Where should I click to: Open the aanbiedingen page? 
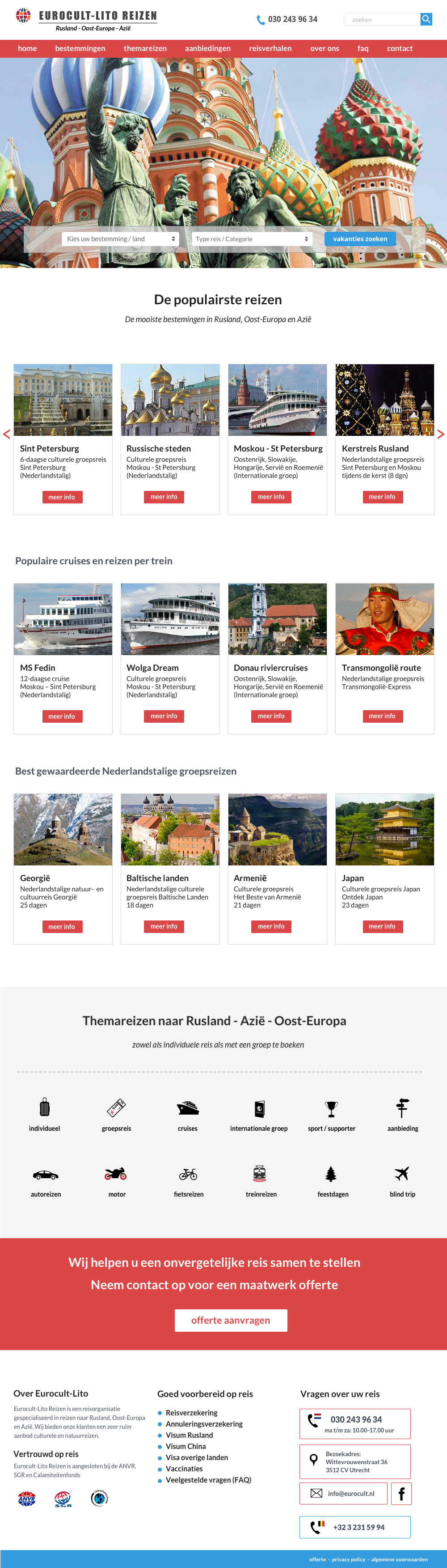point(207,49)
